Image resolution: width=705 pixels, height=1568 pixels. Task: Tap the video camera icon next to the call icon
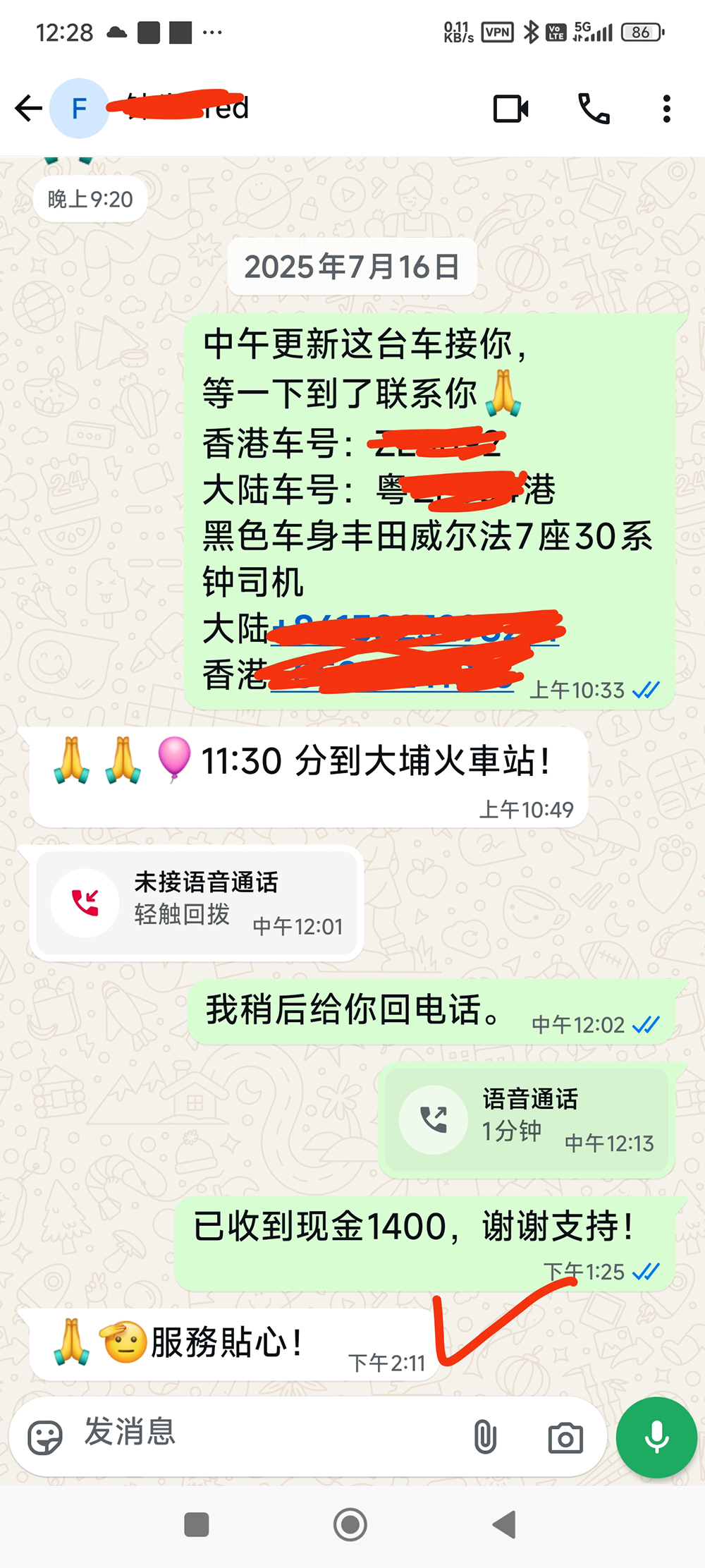(x=511, y=107)
